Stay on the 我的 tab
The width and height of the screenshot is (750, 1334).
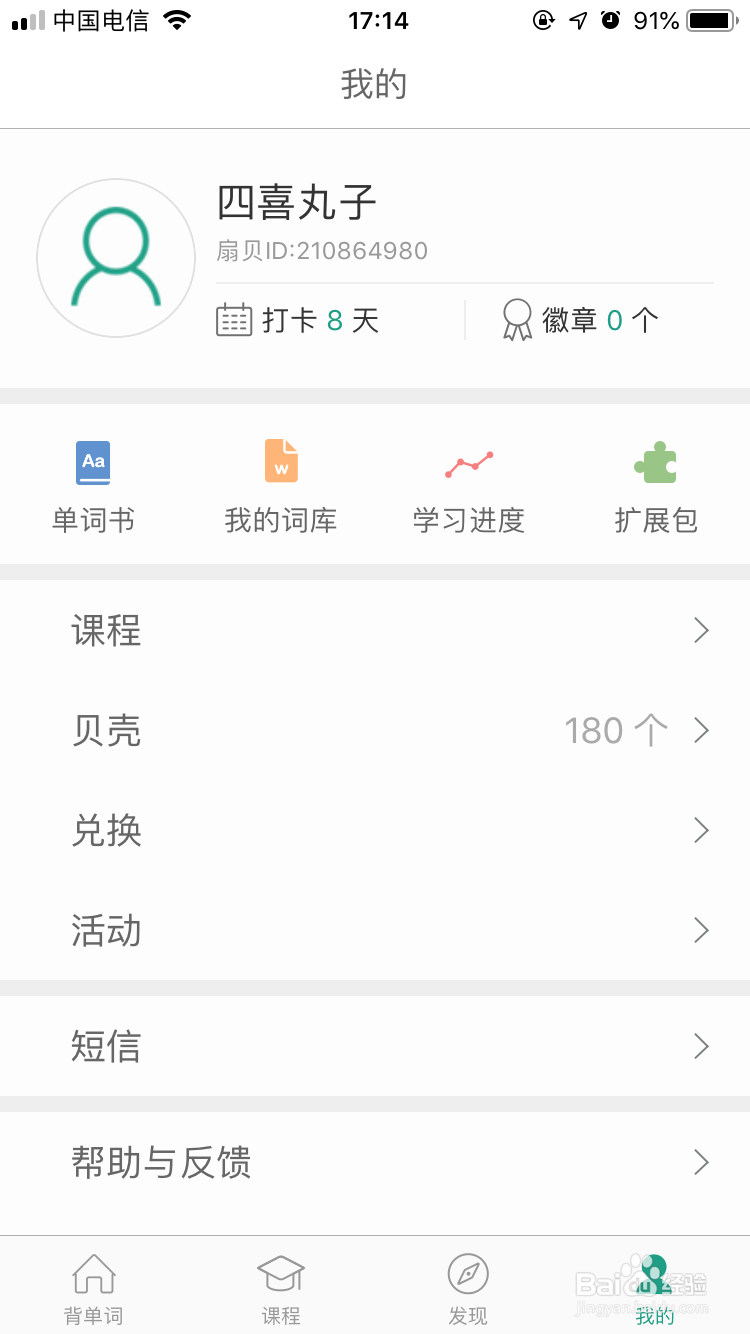tap(655, 1285)
